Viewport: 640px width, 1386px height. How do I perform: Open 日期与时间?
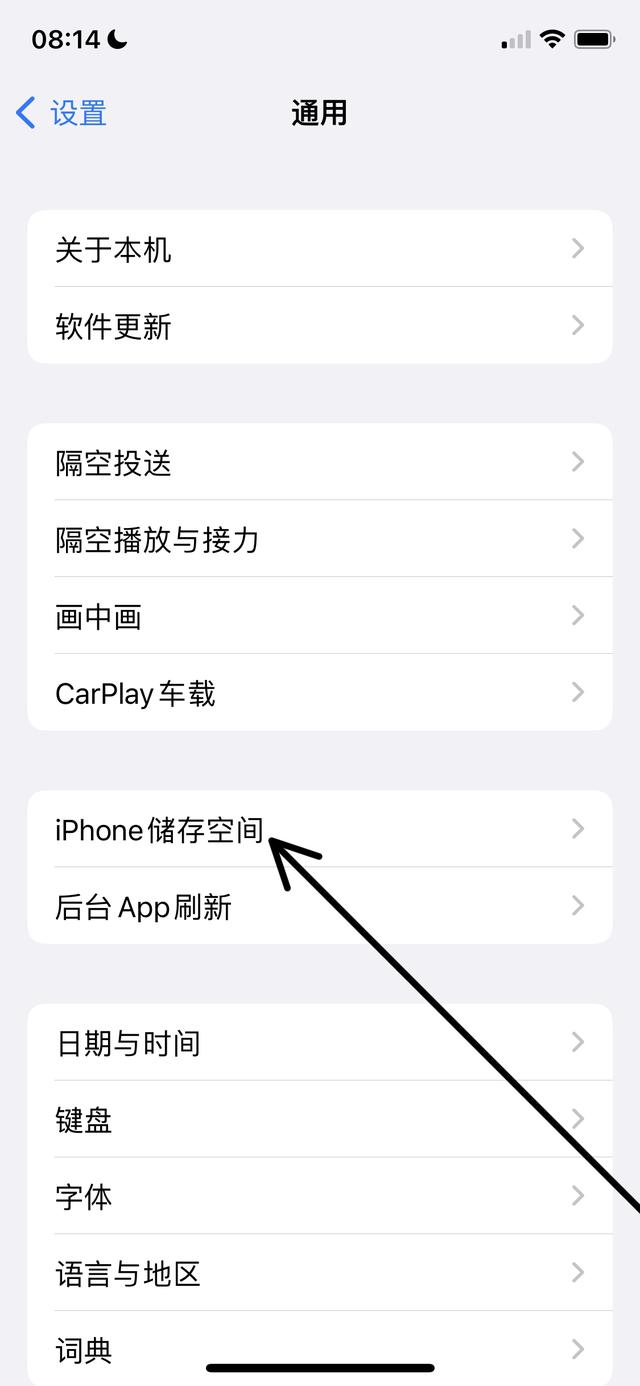point(320,1043)
